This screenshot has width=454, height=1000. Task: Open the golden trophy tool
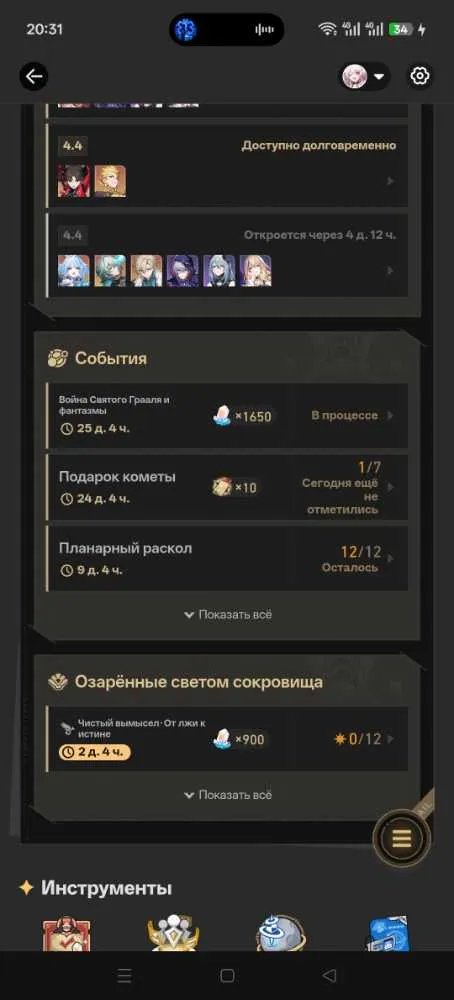(173, 933)
